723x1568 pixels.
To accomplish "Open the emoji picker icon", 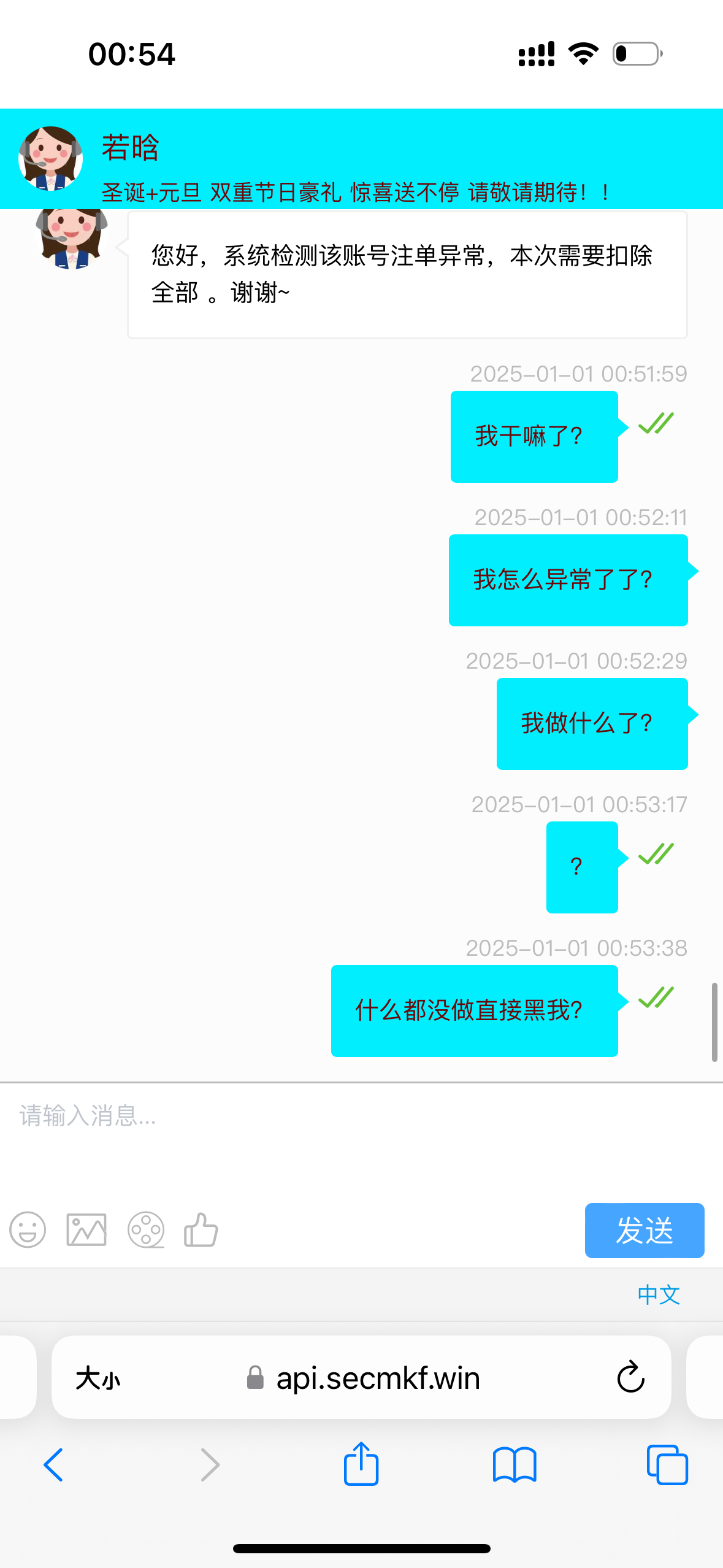I will pos(26,1229).
